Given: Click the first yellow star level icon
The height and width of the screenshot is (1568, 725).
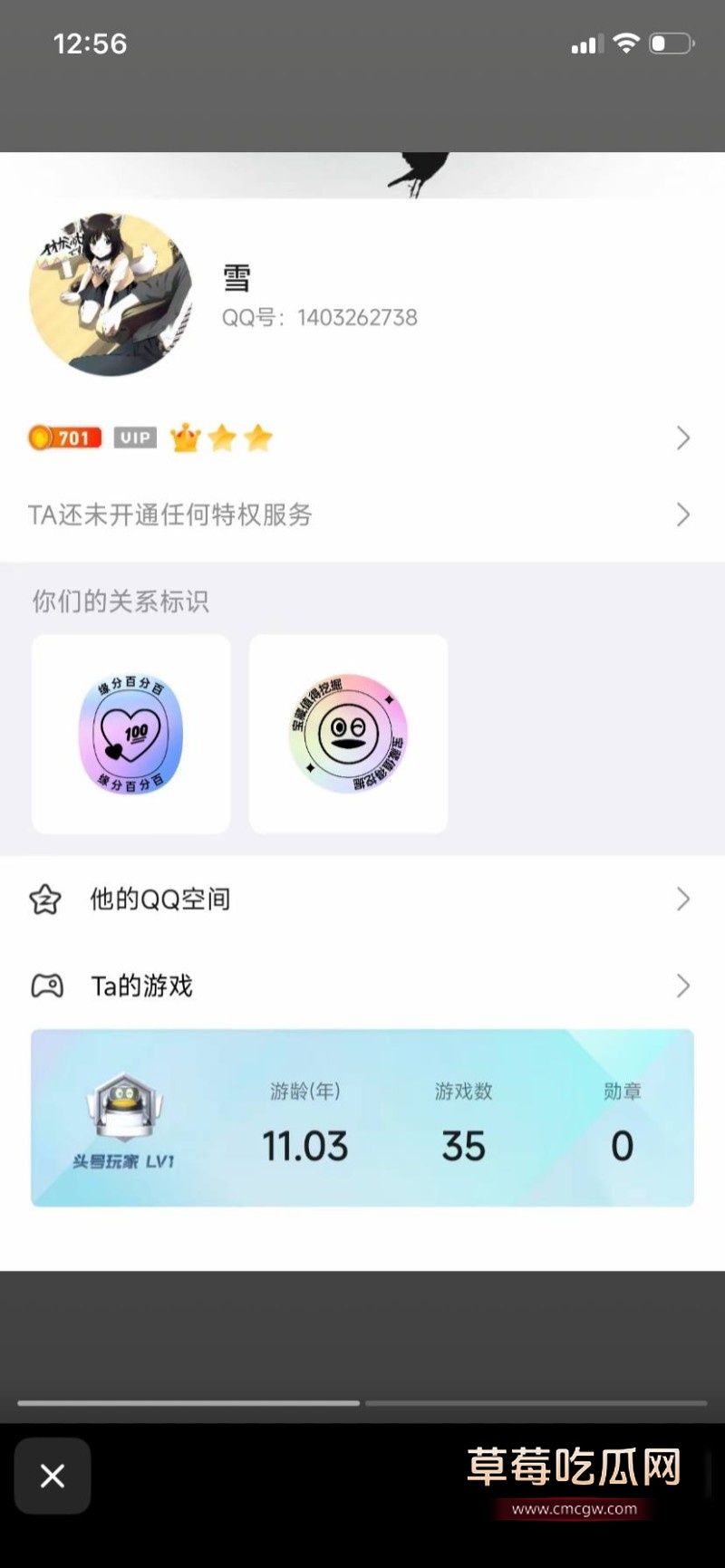Looking at the screenshot, I should coord(222,438).
